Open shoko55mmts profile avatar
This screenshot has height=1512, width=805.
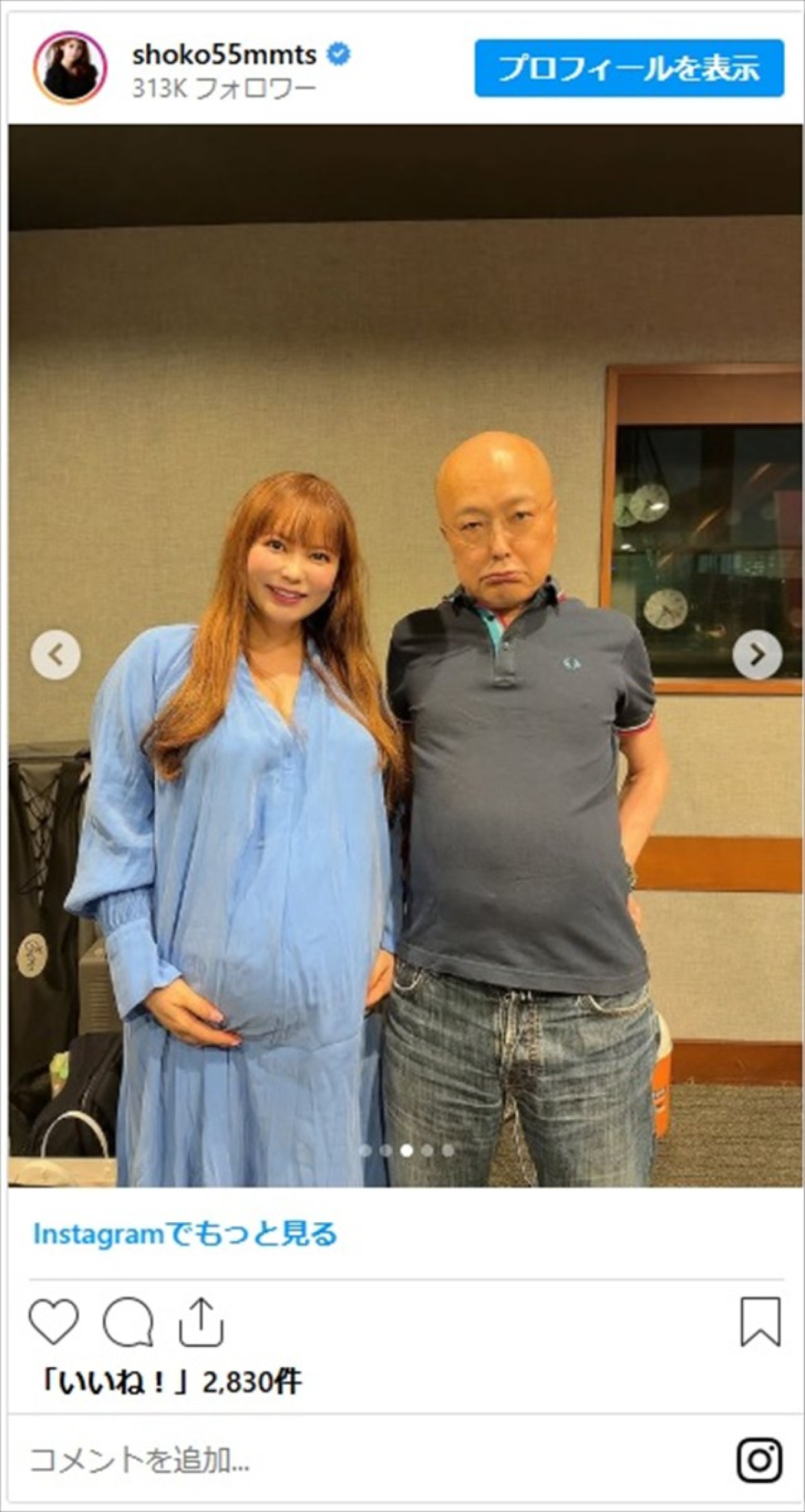[x=70, y=68]
